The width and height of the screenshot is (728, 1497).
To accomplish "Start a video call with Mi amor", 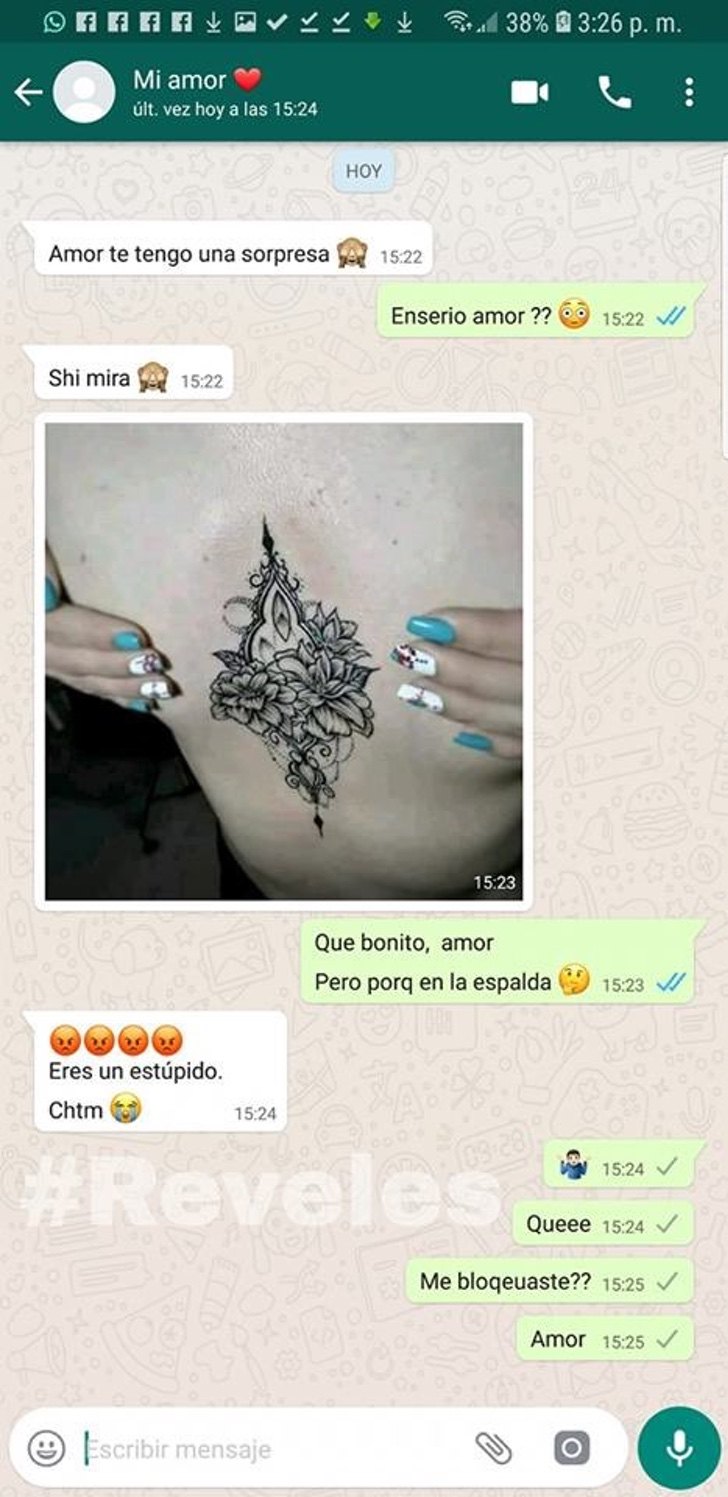I will pos(530,93).
